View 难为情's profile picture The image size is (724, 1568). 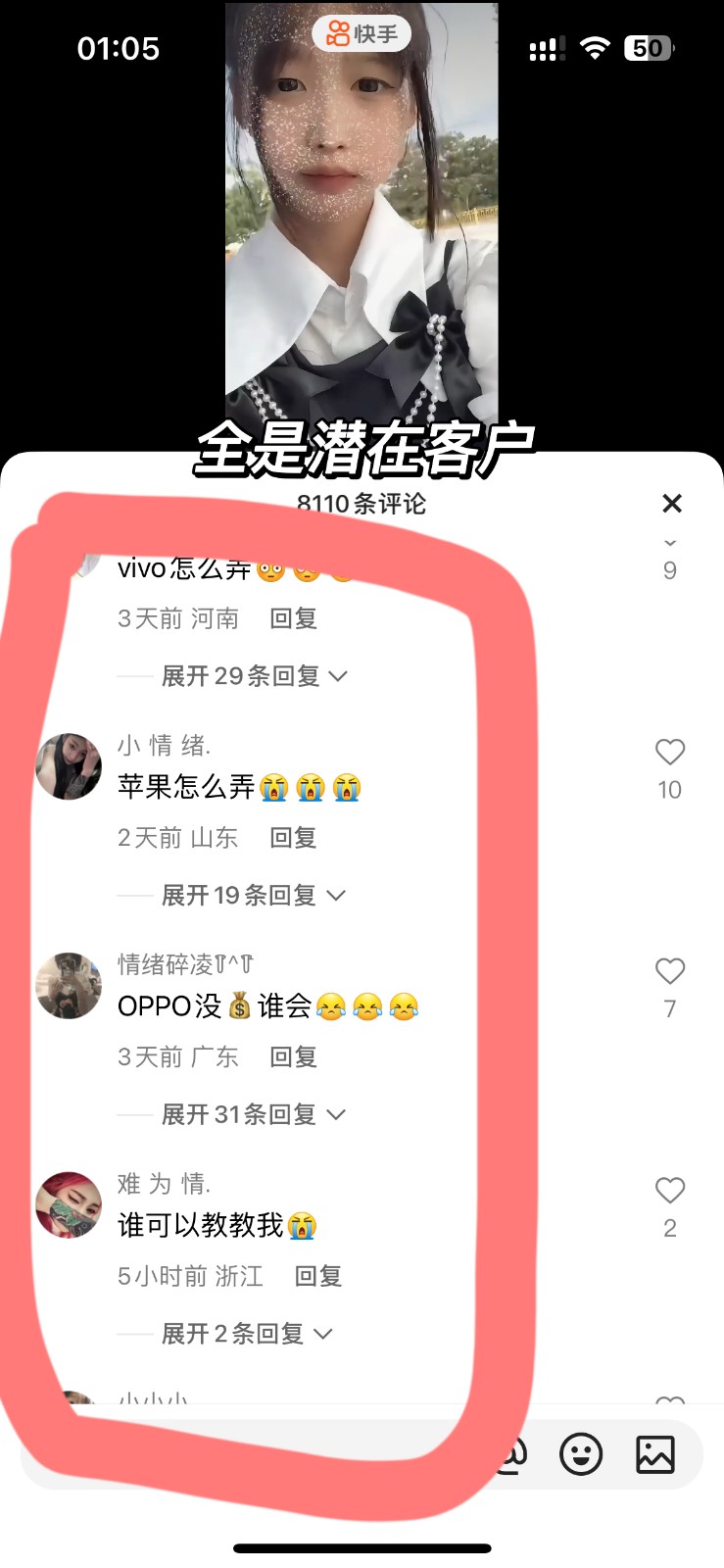pos(69,1205)
